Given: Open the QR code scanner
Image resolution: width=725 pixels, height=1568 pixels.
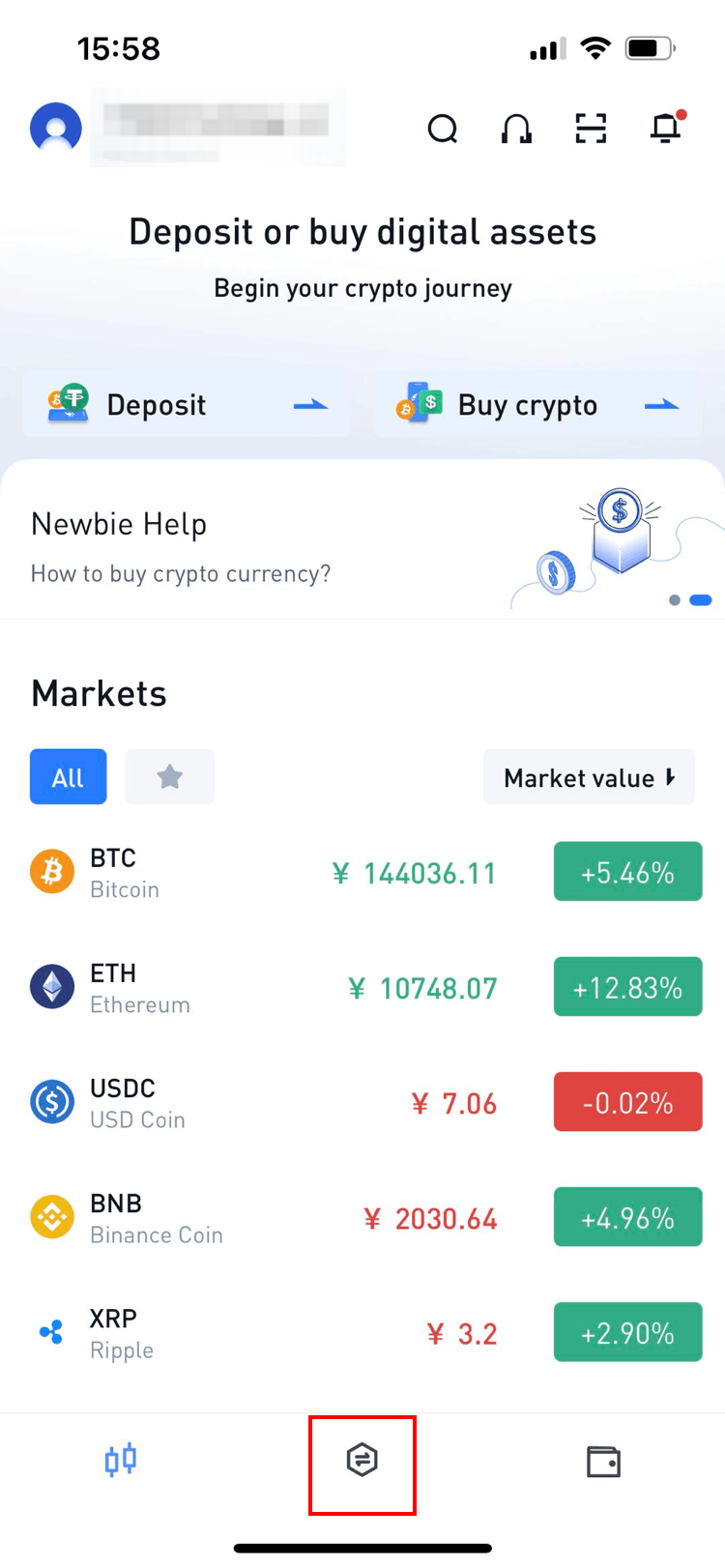Looking at the screenshot, I should pos(591,129).
